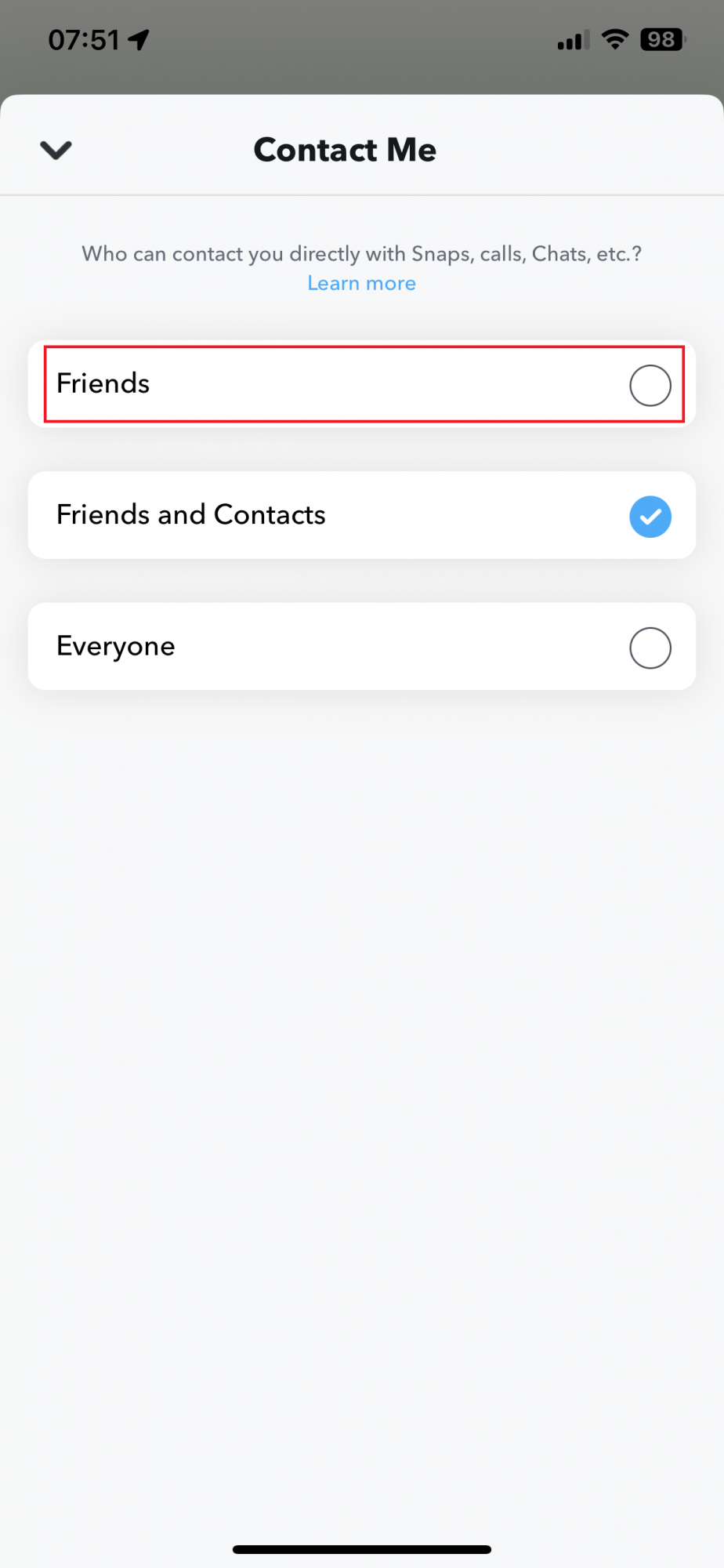
Task: Select the Friends option
Action: point(362,384)
